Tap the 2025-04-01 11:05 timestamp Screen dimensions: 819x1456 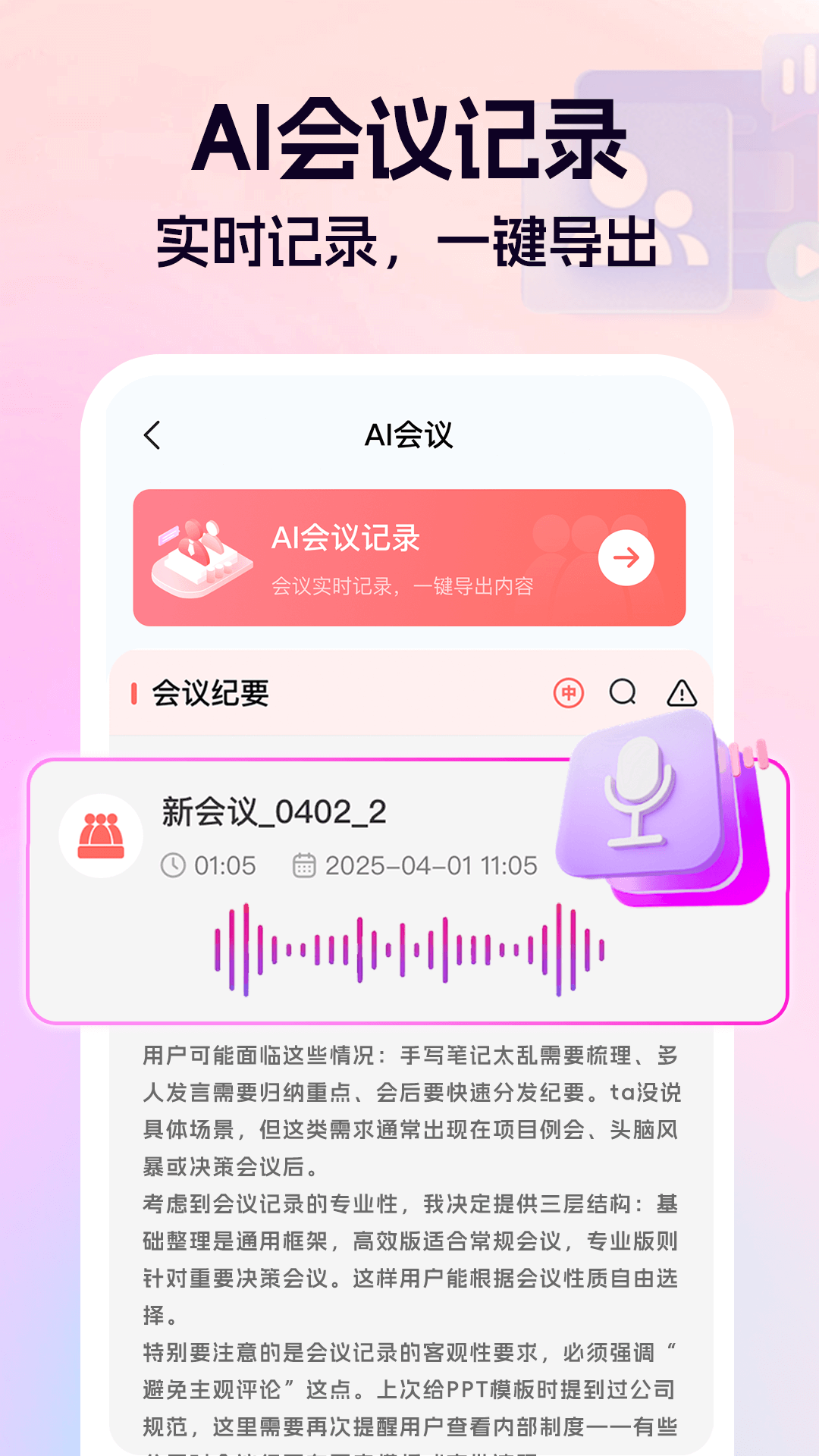click(x=431, y=864)
